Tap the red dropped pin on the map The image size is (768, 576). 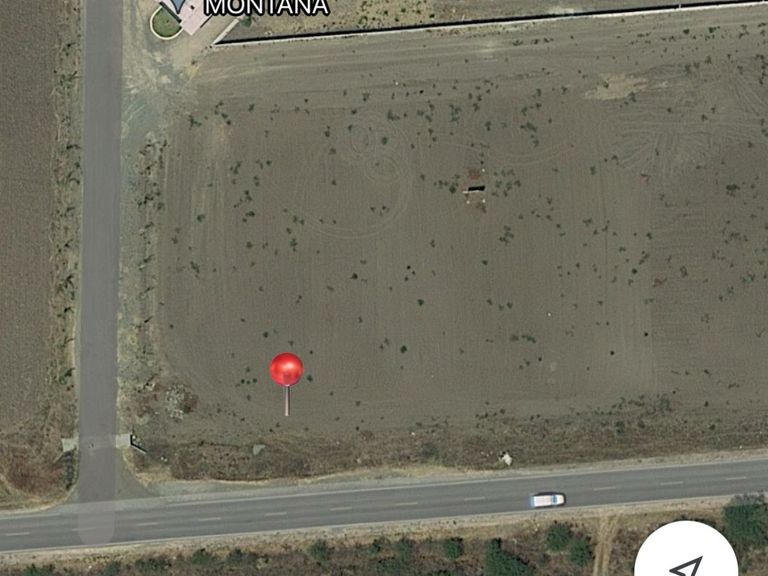tap(286, 370)
